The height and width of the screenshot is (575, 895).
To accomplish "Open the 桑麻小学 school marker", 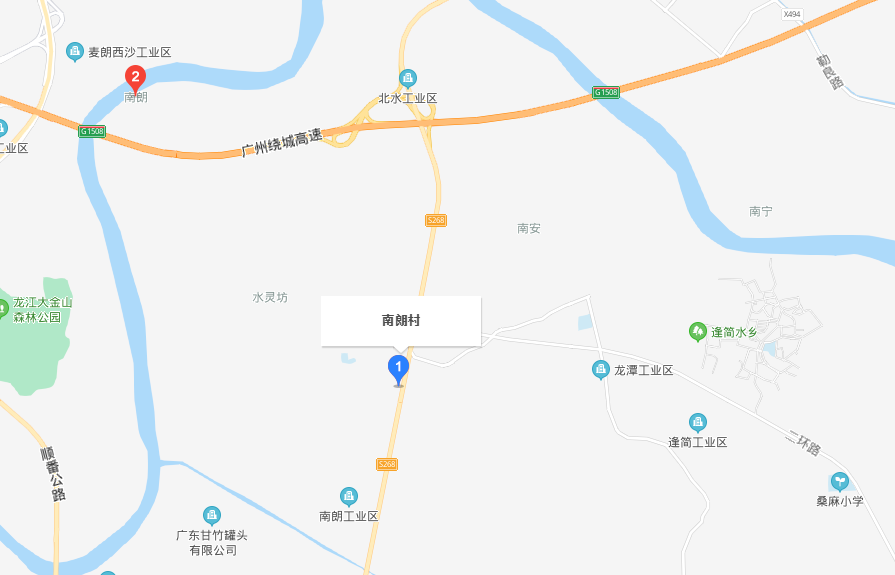I will point(839,482).
